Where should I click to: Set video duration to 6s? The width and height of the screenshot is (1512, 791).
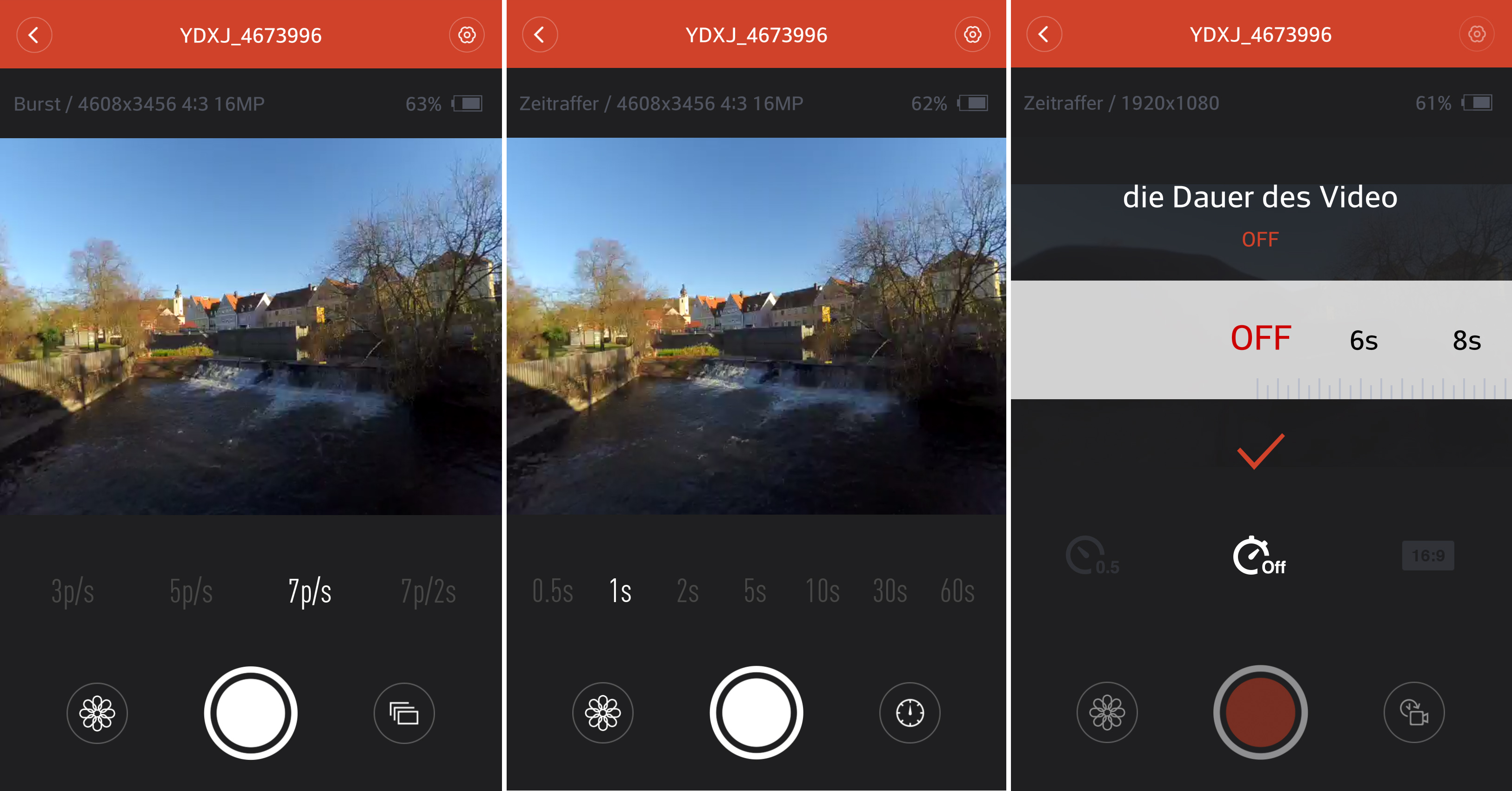1364,340
